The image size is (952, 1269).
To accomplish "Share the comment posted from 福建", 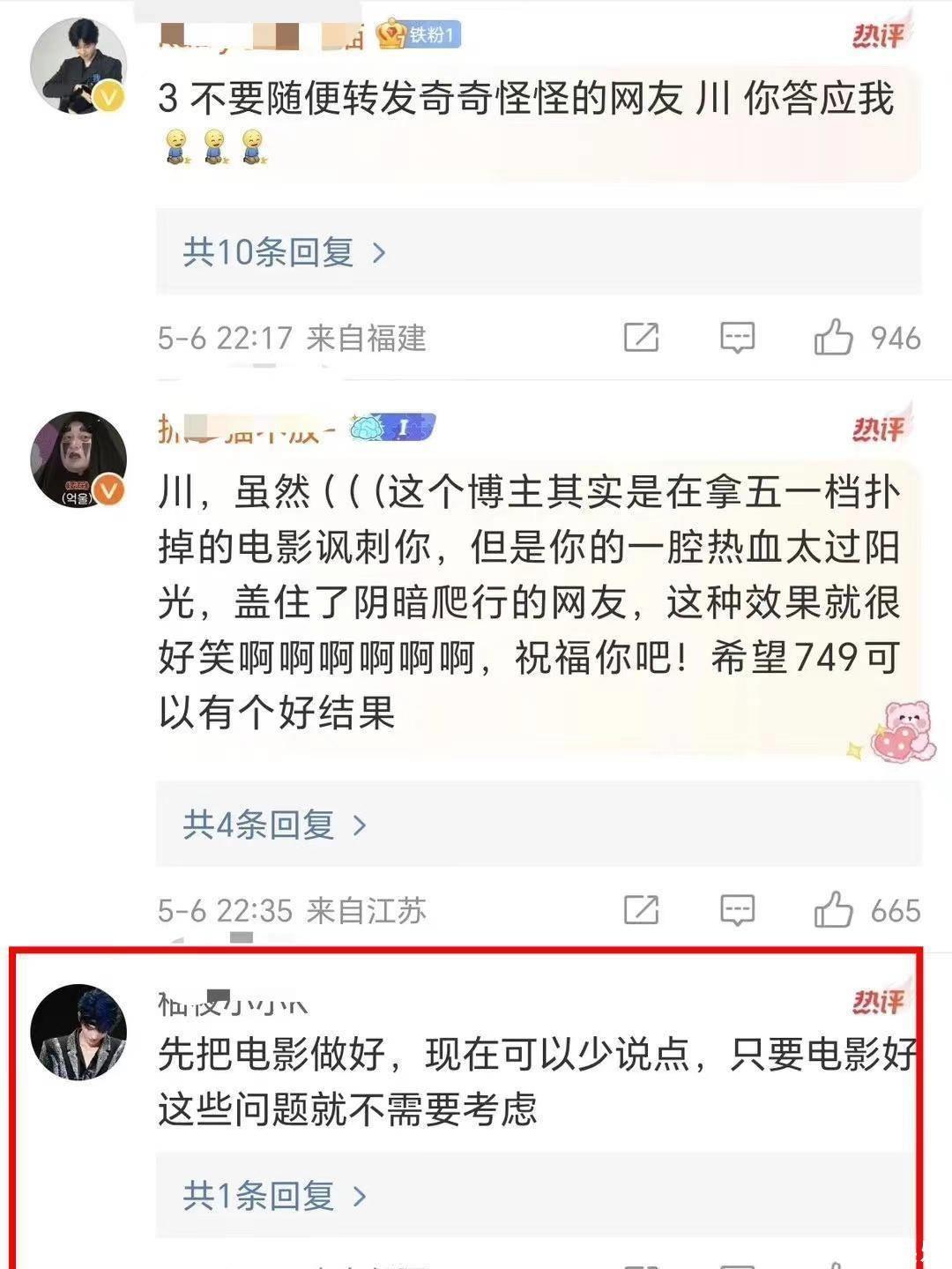I will 641,338.
